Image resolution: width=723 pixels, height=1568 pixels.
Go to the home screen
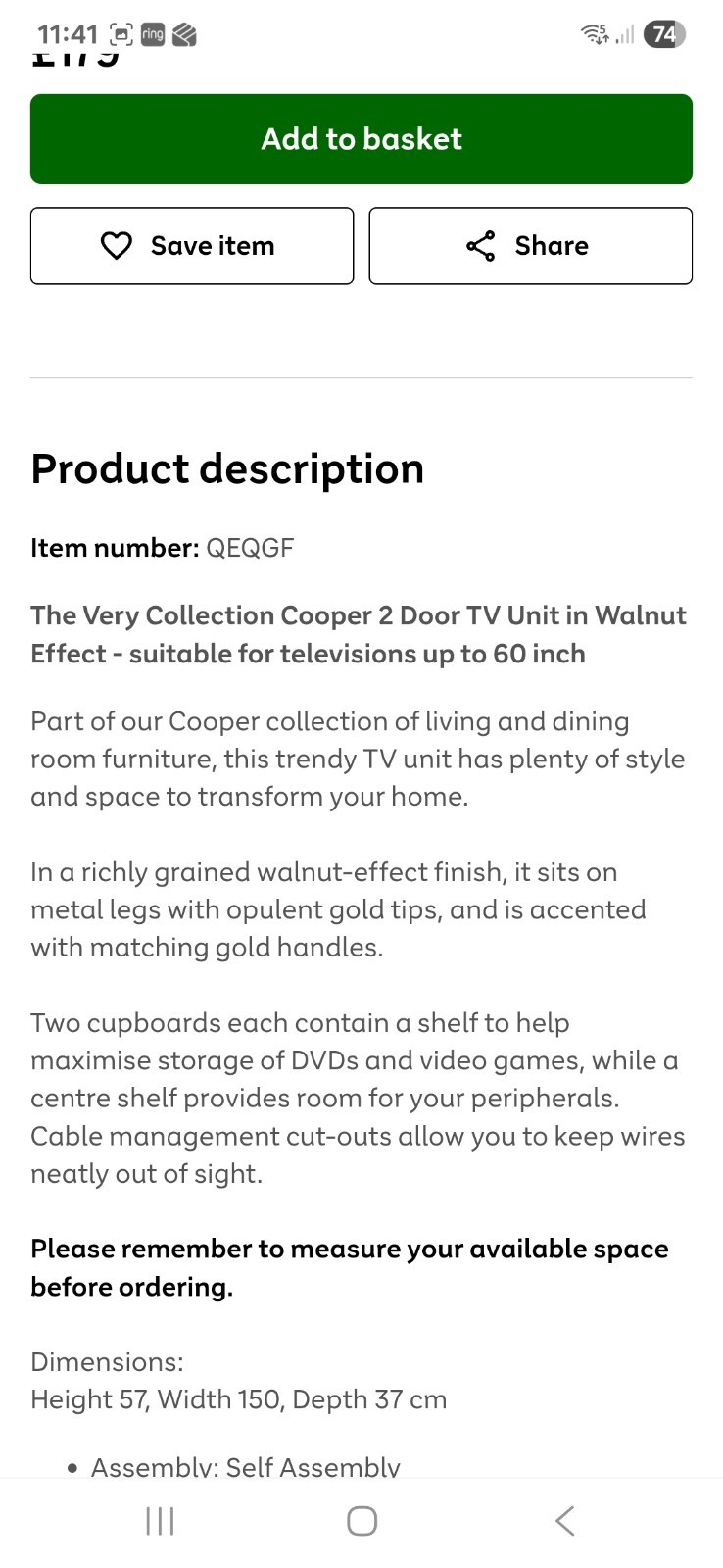(361, 1521)
